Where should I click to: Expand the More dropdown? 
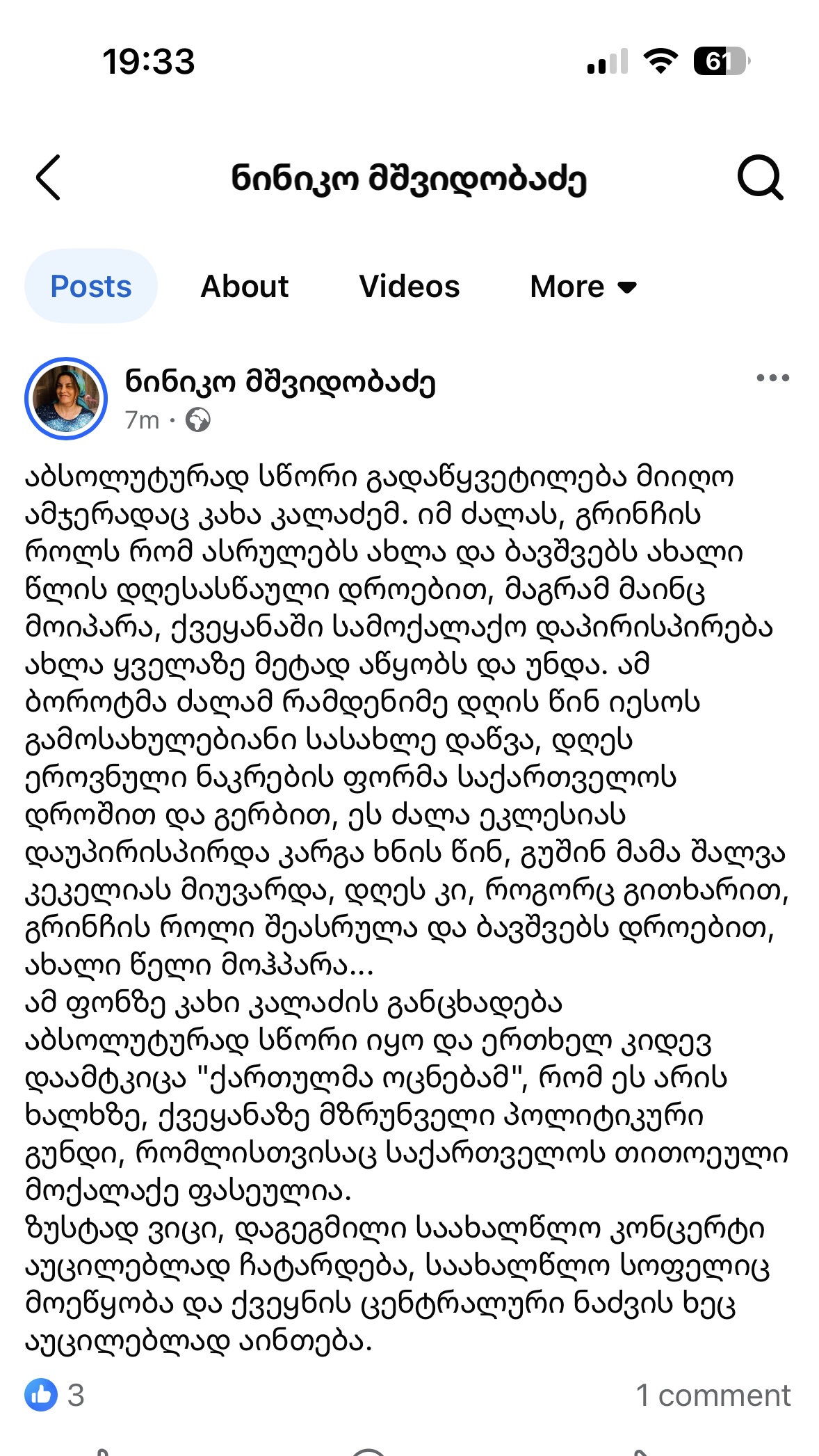(583, 287)
